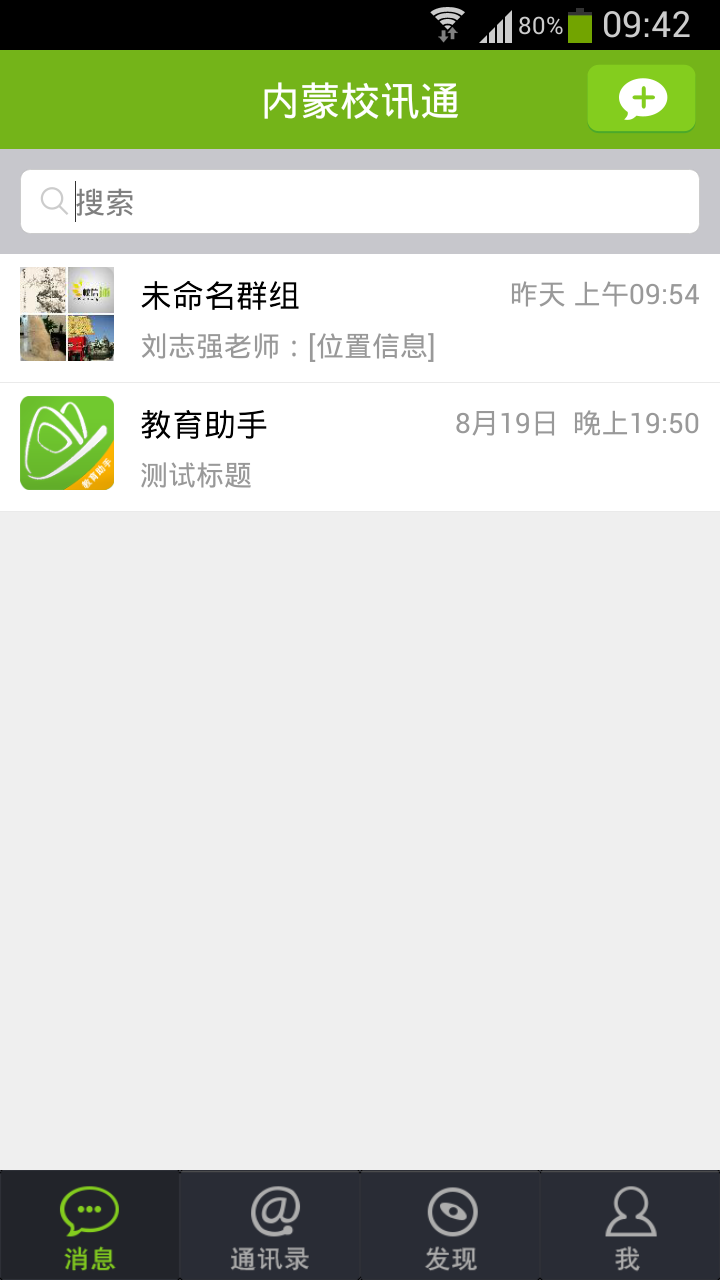Viewport: 720px width, 1280px height.
Task: Open the 教育助手 conversation
Action: (x=360, y=447)
